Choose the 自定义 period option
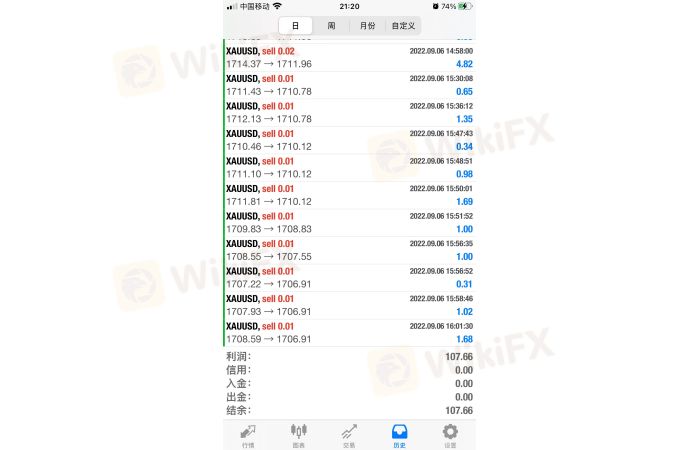This screenshot has width=700, height=450. click(x=403, y=26)
